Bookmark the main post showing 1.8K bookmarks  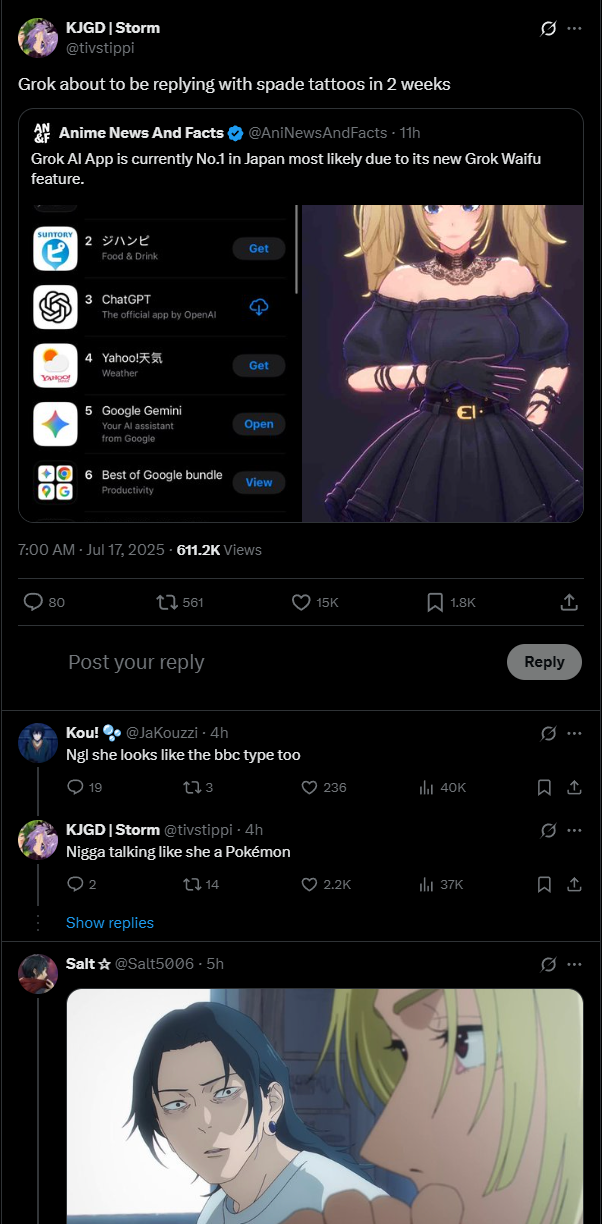click(x=451, y=602)
